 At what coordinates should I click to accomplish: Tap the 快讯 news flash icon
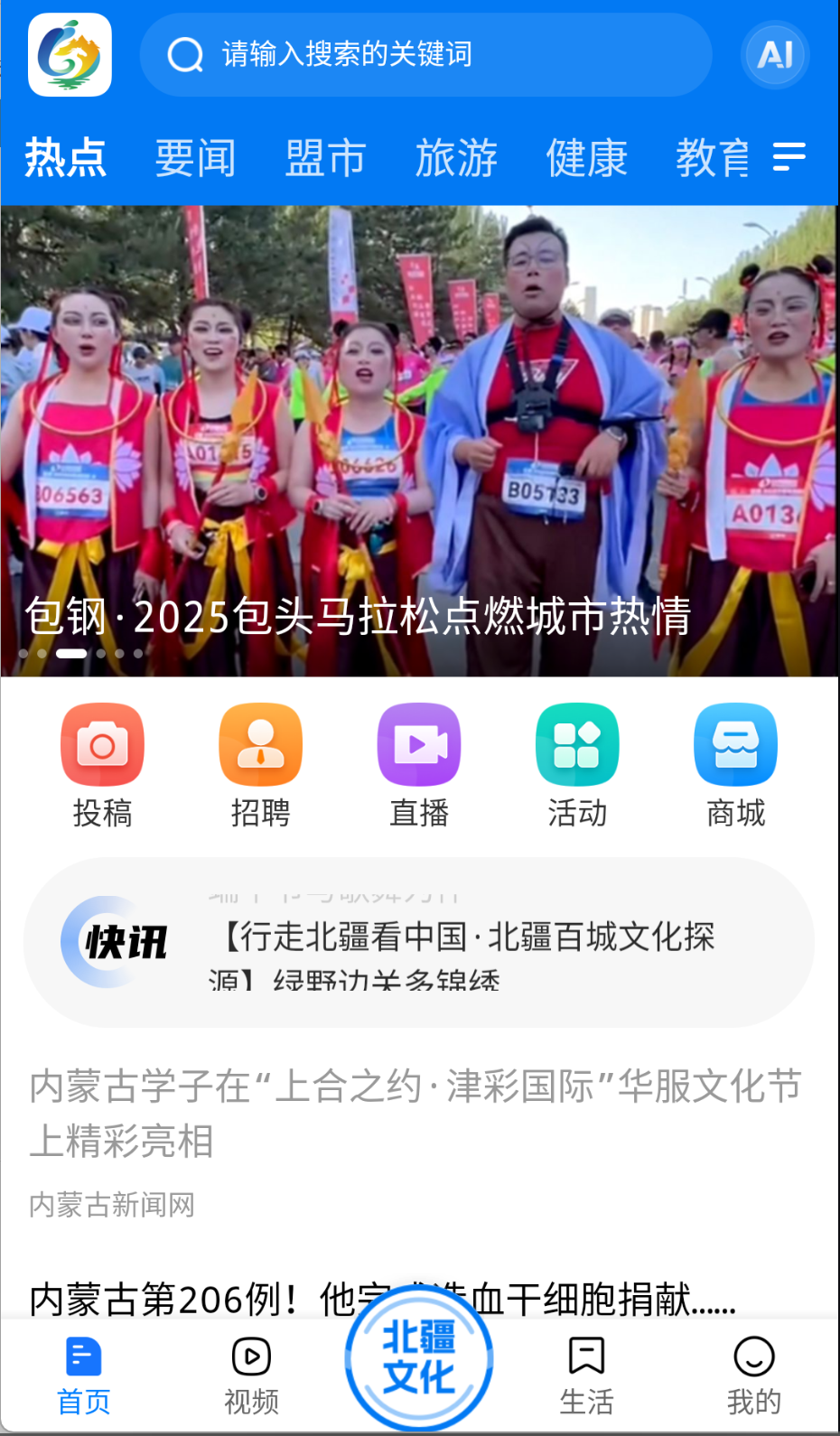point(116,941)
